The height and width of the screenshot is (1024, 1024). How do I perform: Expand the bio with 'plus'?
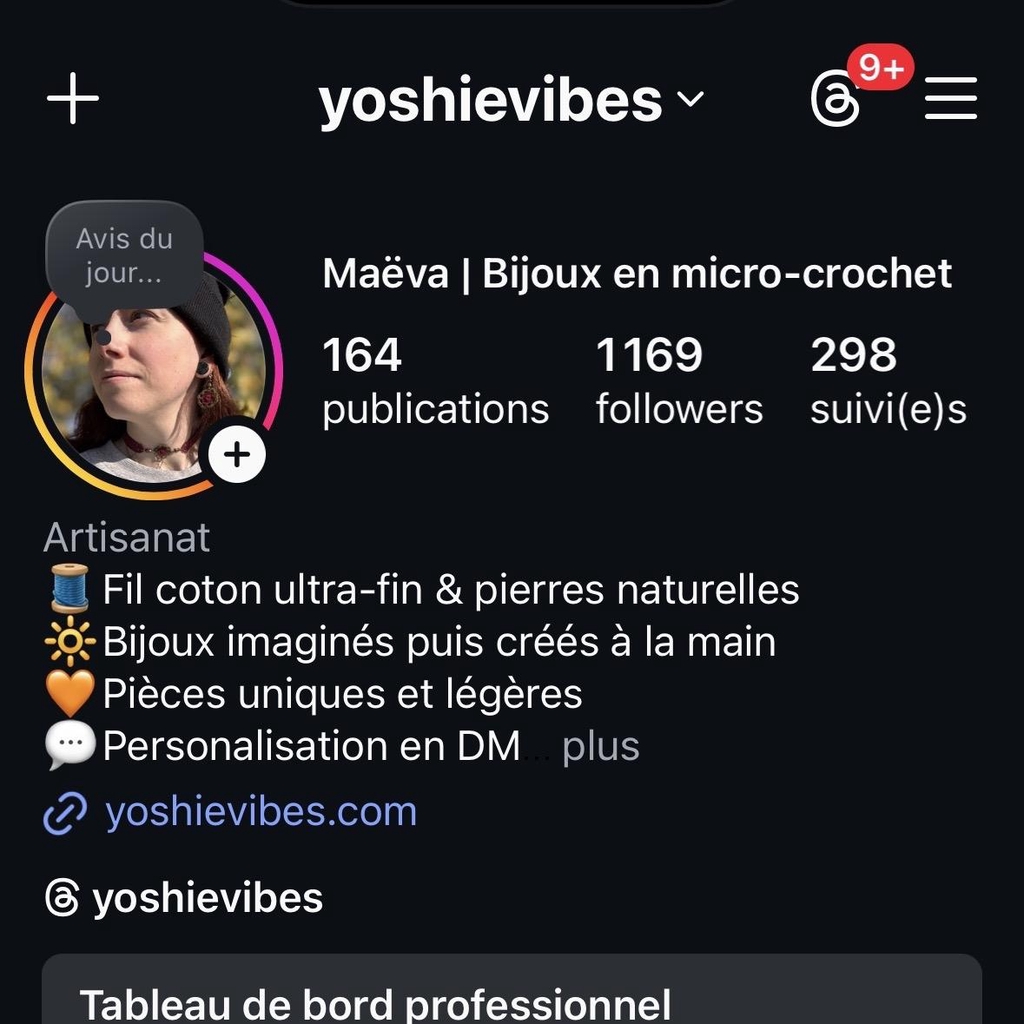(x=601, y=747)
